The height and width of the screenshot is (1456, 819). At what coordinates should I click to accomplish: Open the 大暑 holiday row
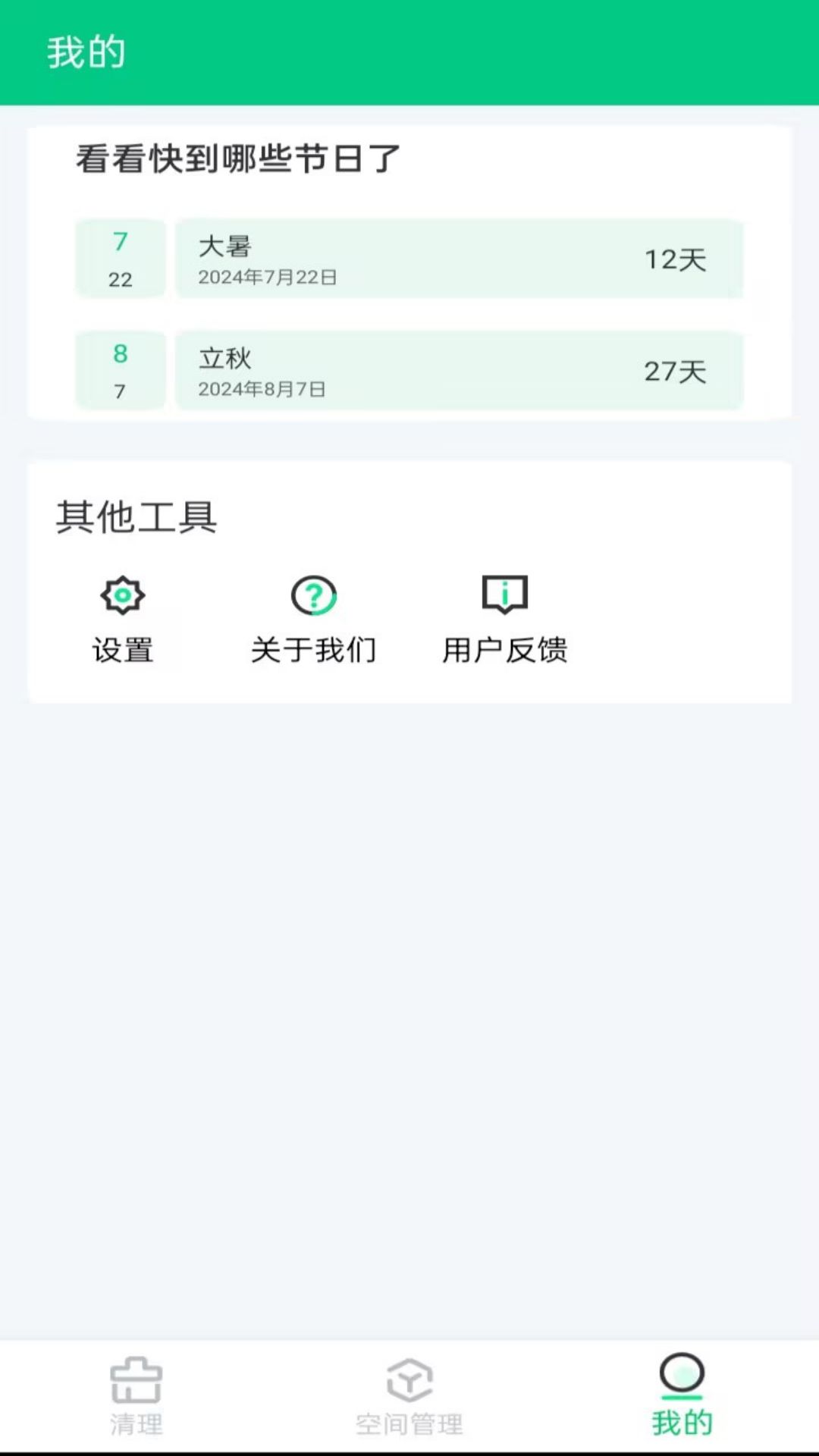458,259
